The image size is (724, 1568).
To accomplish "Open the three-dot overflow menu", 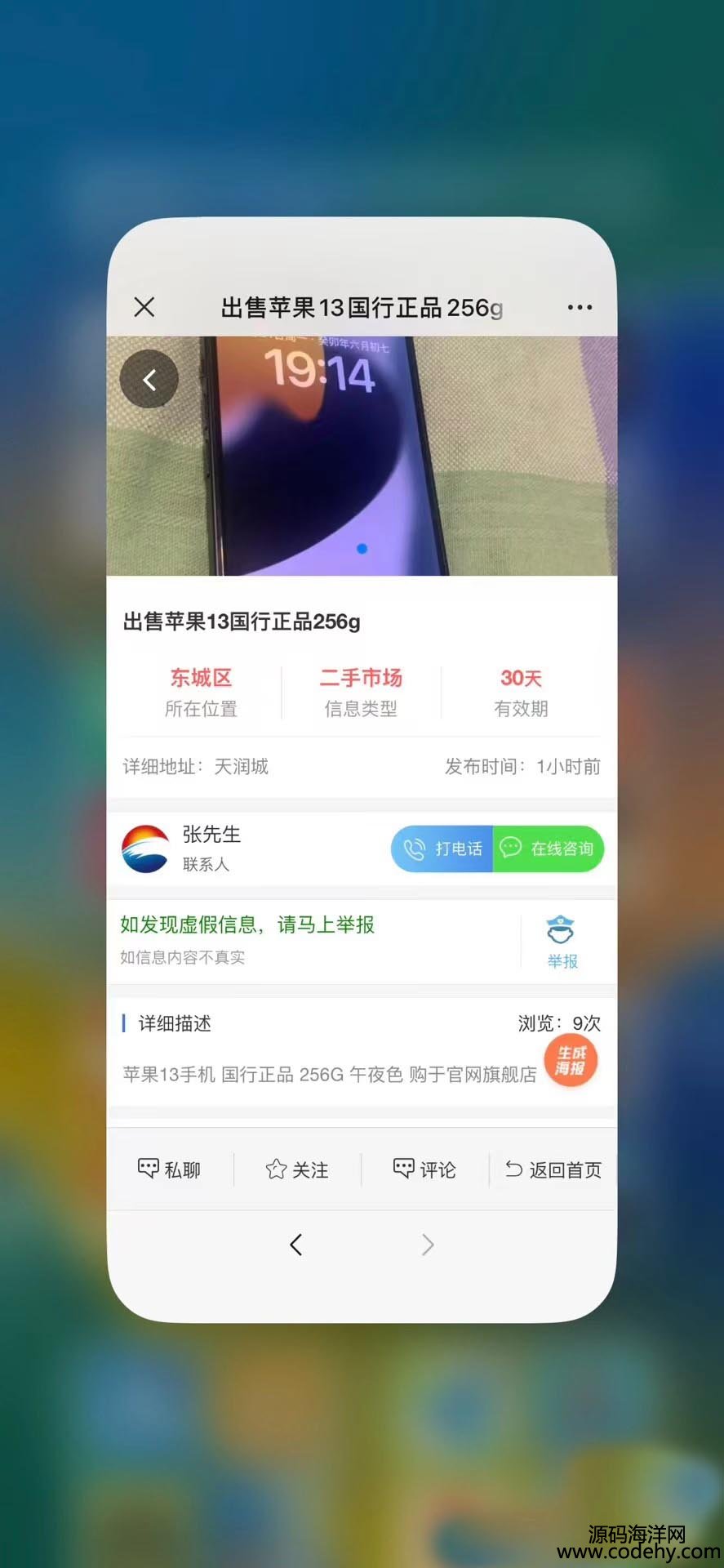I will (580, 307).
